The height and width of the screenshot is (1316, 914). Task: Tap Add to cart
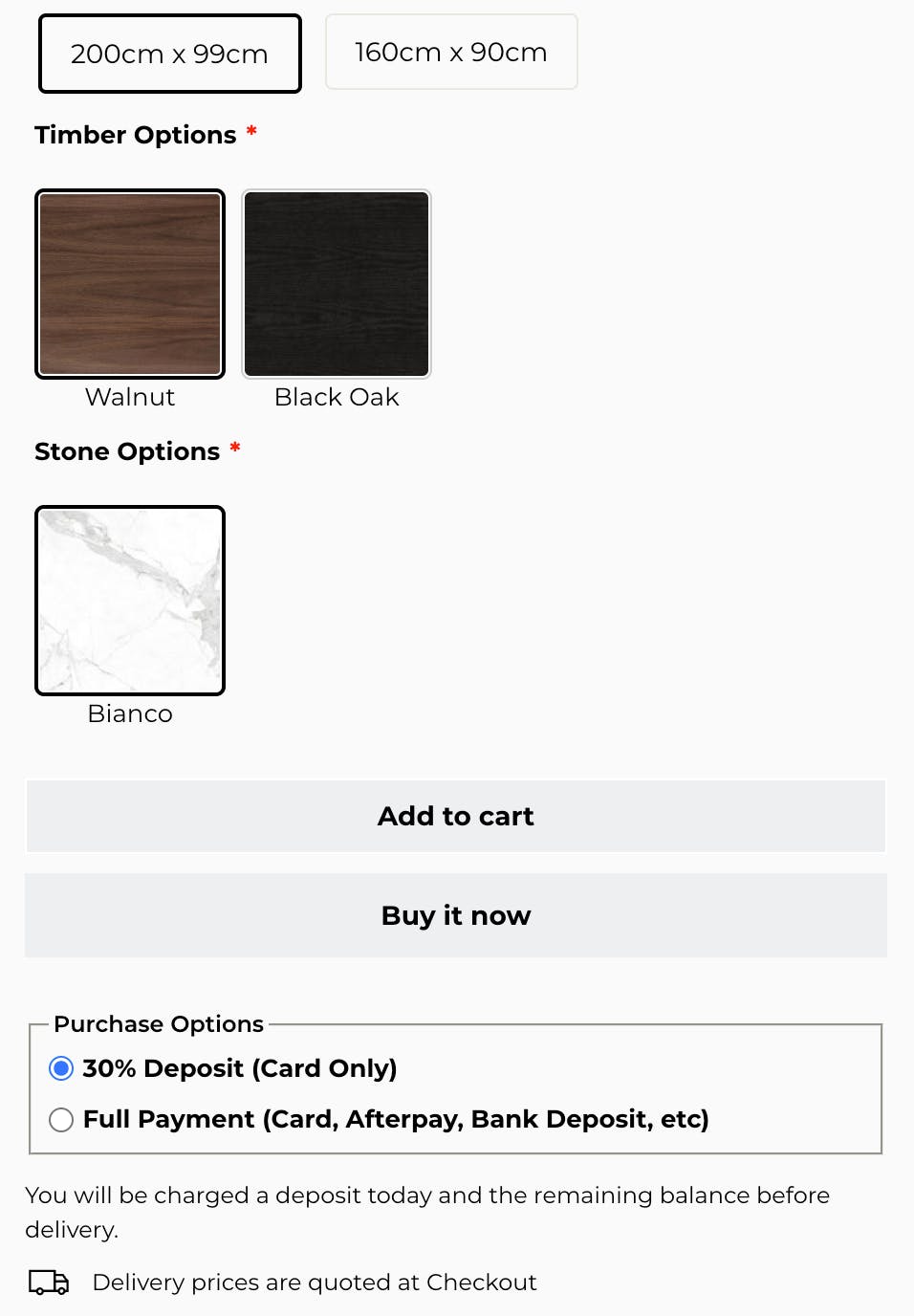[x=456, y=816]
